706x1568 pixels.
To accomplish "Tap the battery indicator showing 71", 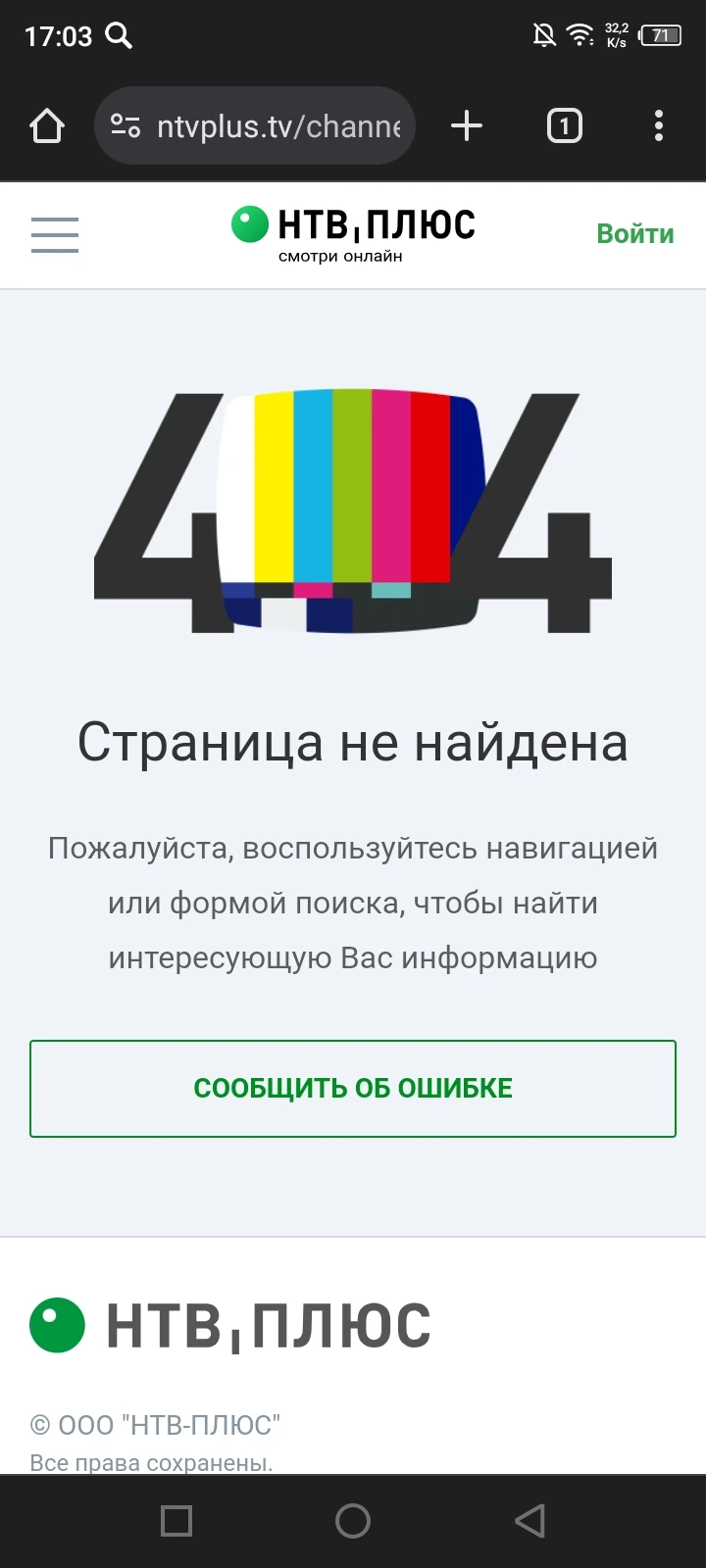I will pos(662,35).
